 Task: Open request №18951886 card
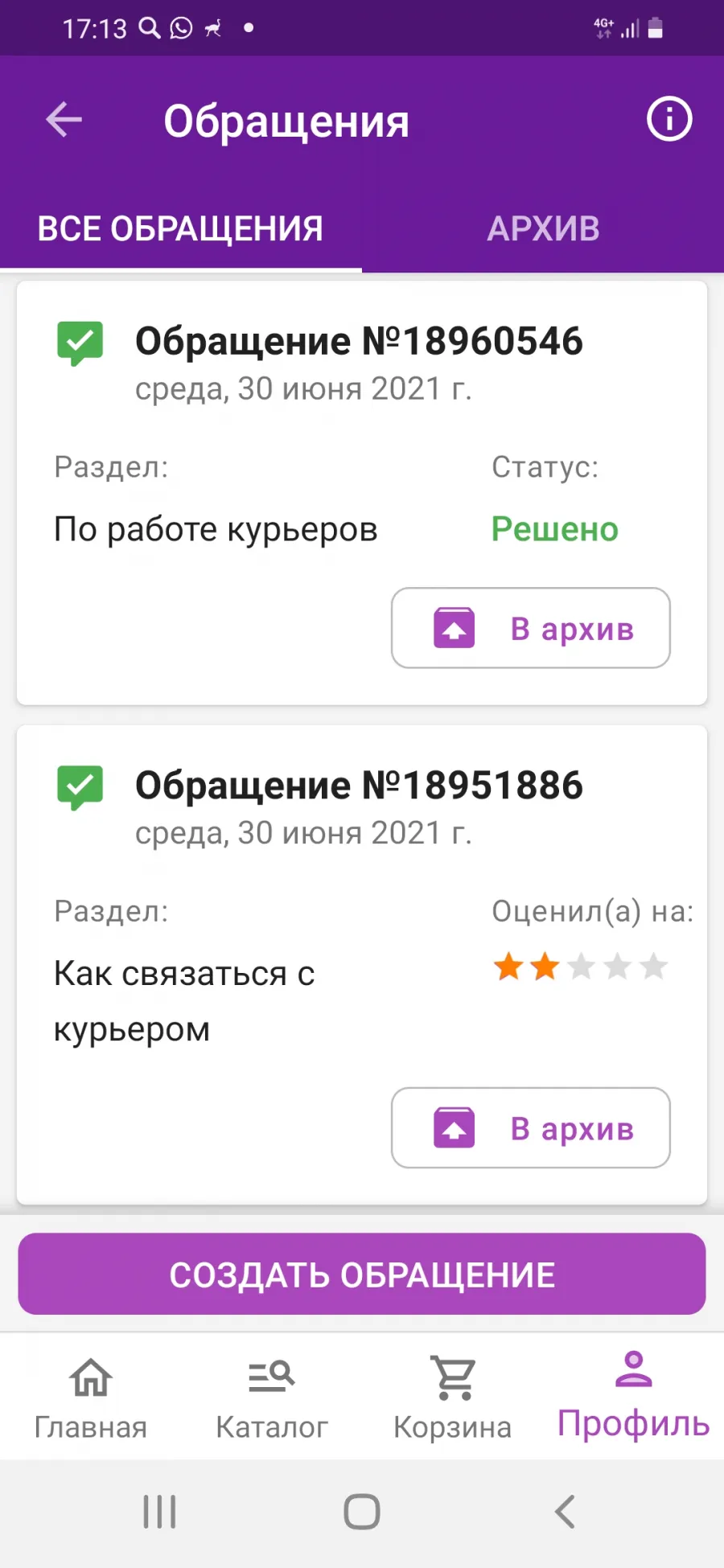362,964
